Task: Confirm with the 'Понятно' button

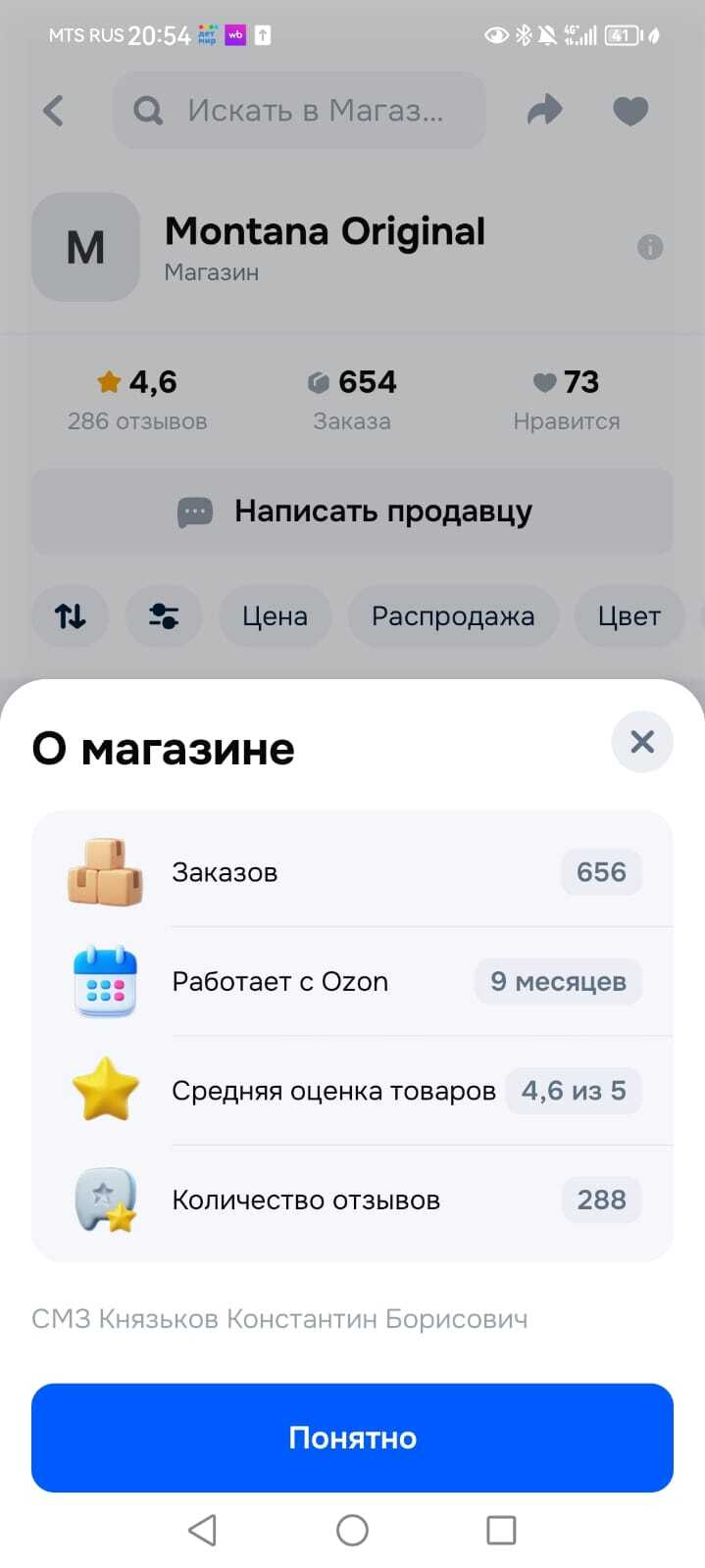Action: coord(352,1437)
